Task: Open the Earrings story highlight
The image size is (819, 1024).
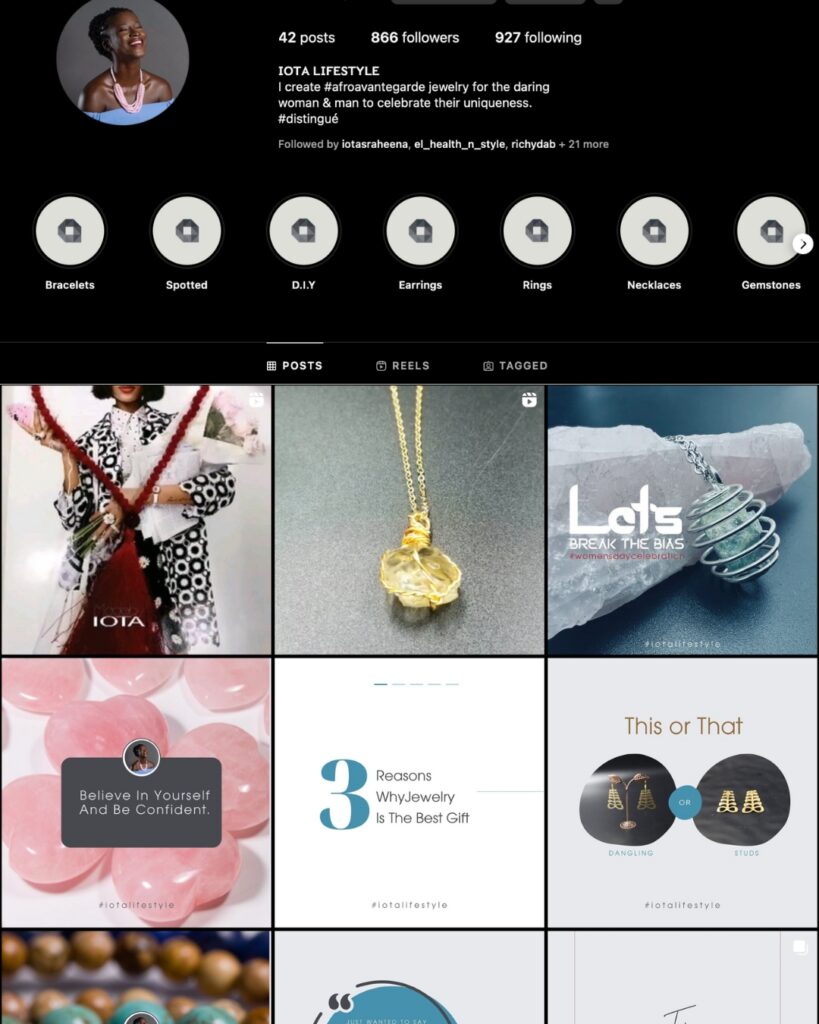Action: (420, 231)
